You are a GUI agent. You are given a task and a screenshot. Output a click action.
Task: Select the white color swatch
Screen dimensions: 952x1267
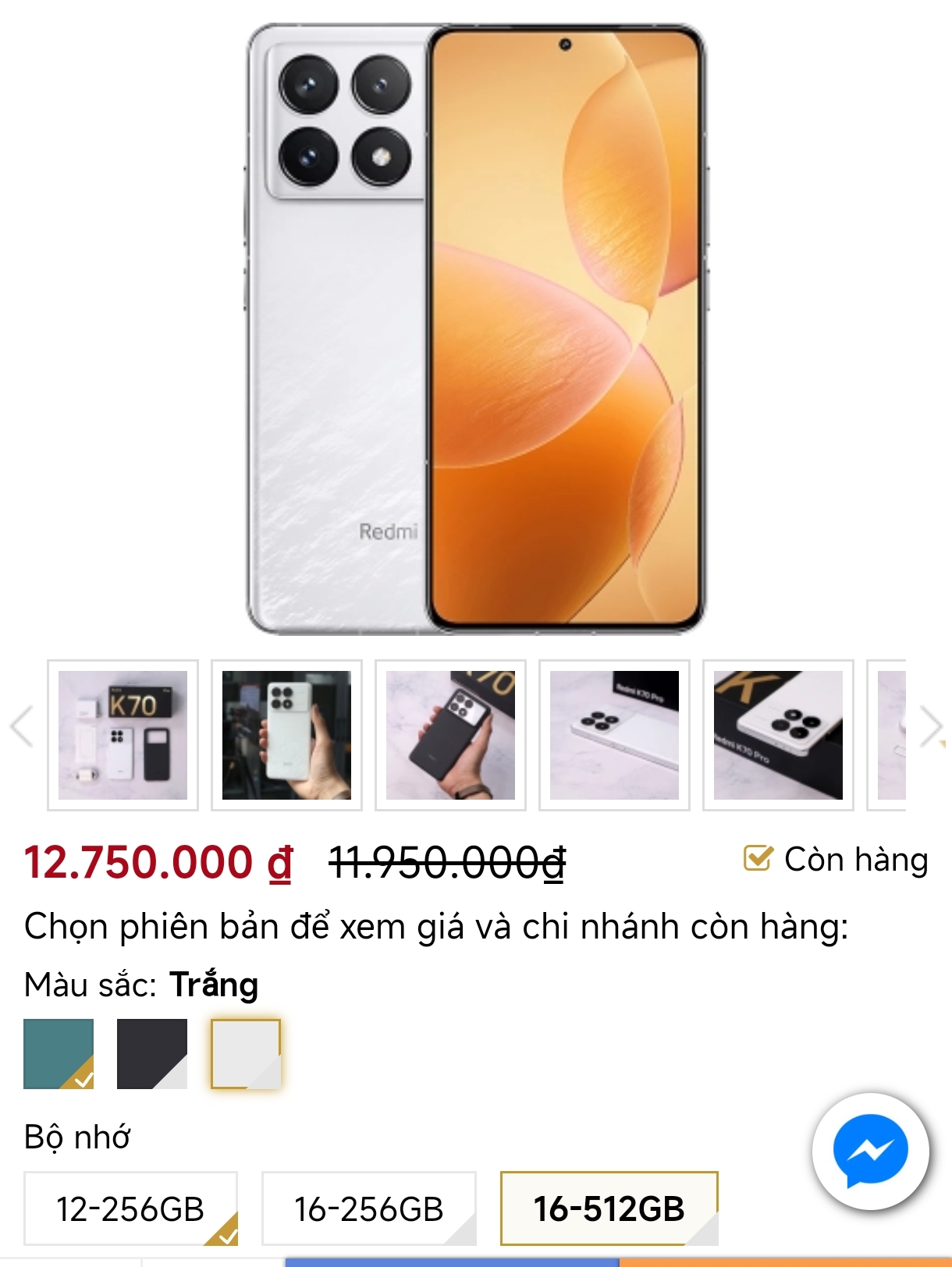(246, 1053)
